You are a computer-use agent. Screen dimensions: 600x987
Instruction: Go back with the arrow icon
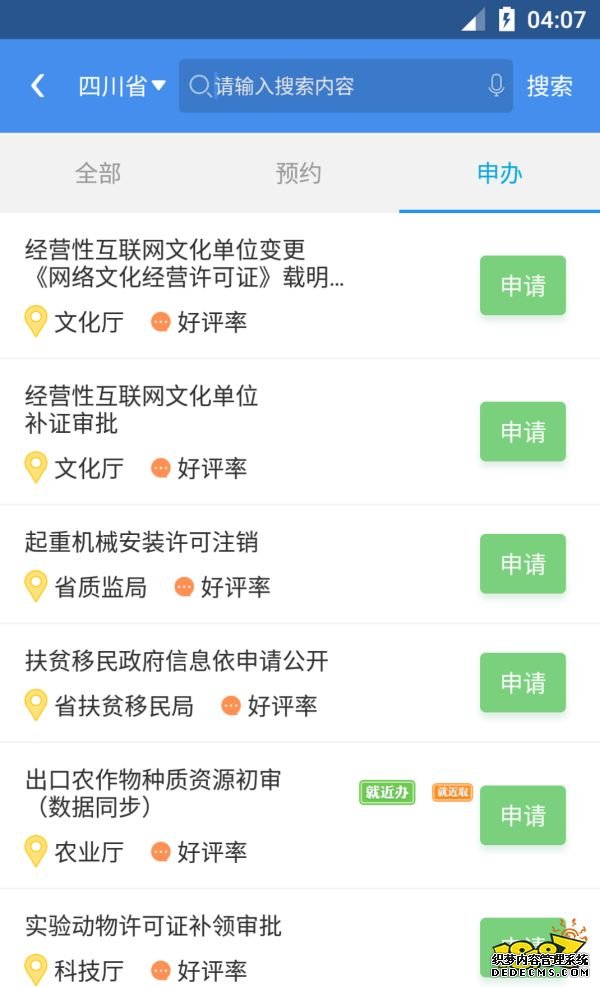point(38,86)
